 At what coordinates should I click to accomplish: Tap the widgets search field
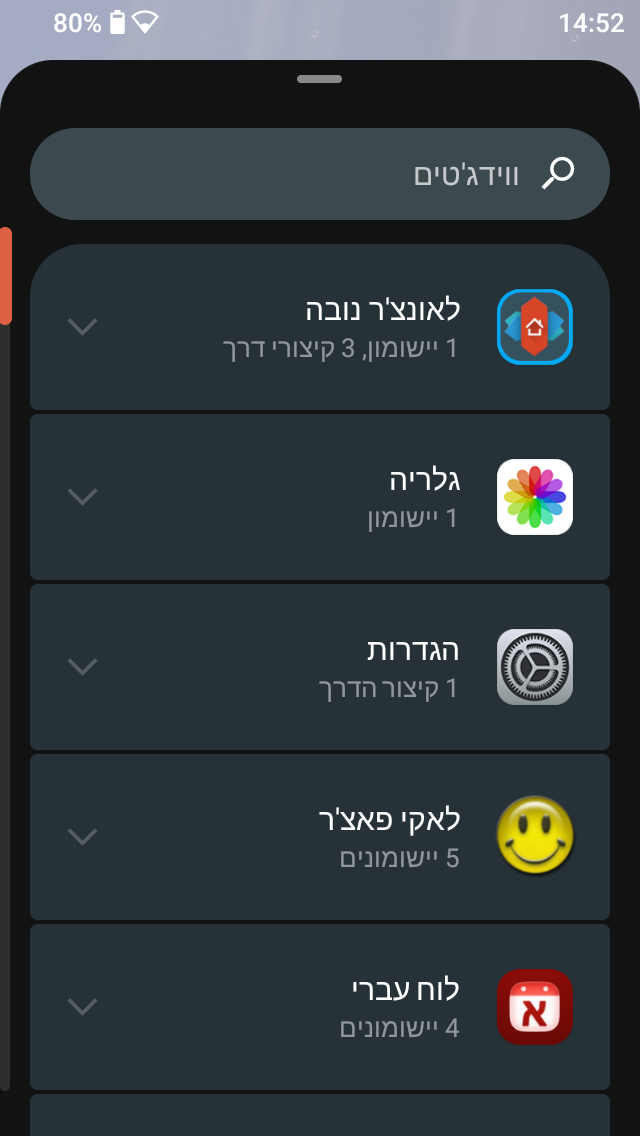[x=320, y=174]
